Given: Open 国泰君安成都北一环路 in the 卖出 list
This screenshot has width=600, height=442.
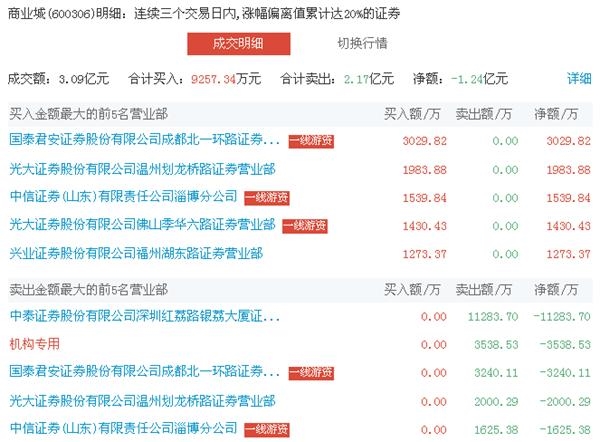Looking at the screenshot, I should 144,372.
